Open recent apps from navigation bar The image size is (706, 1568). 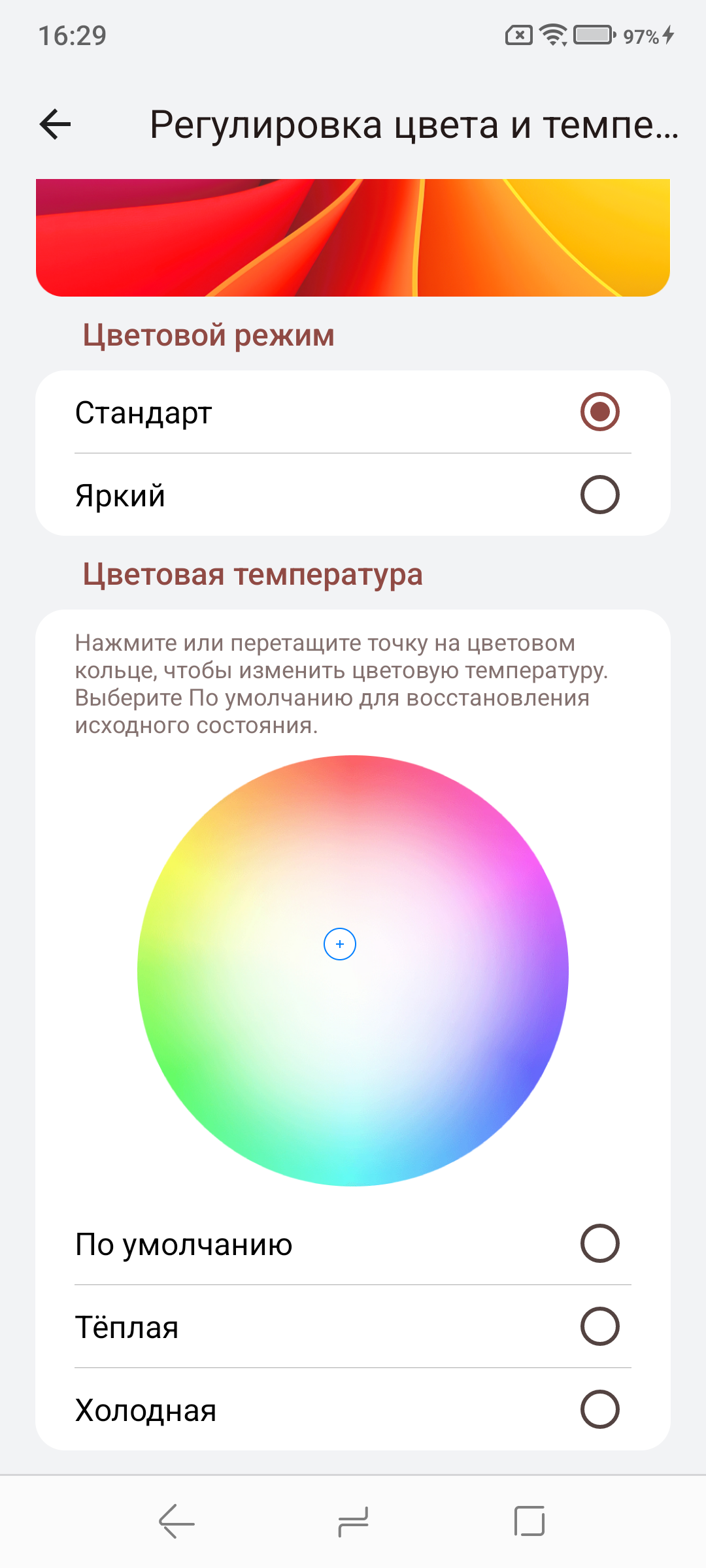pyautogui.click(x=529, y=1521)
